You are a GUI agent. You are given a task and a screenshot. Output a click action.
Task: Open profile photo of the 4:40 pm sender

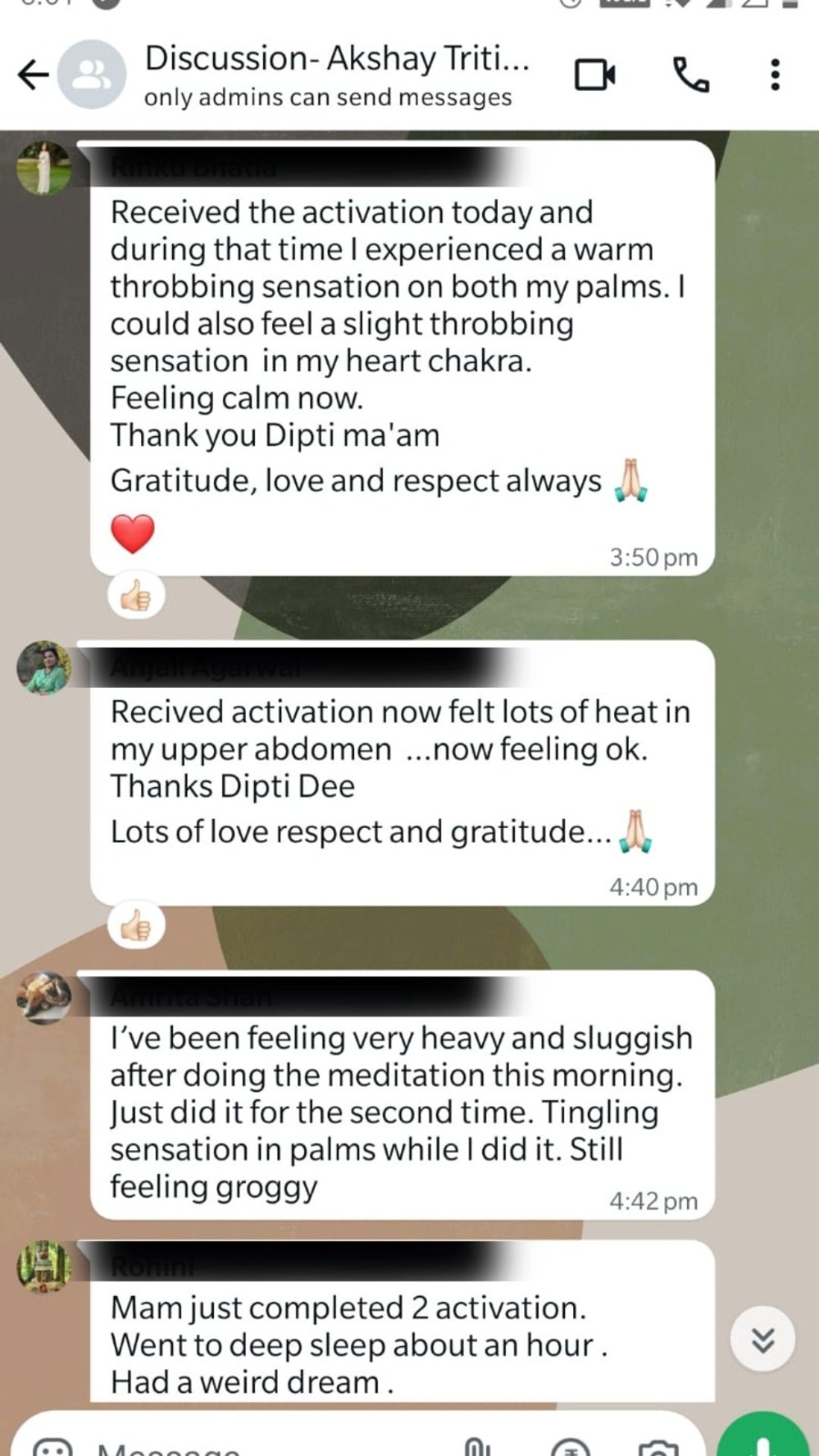coord(44,668)
